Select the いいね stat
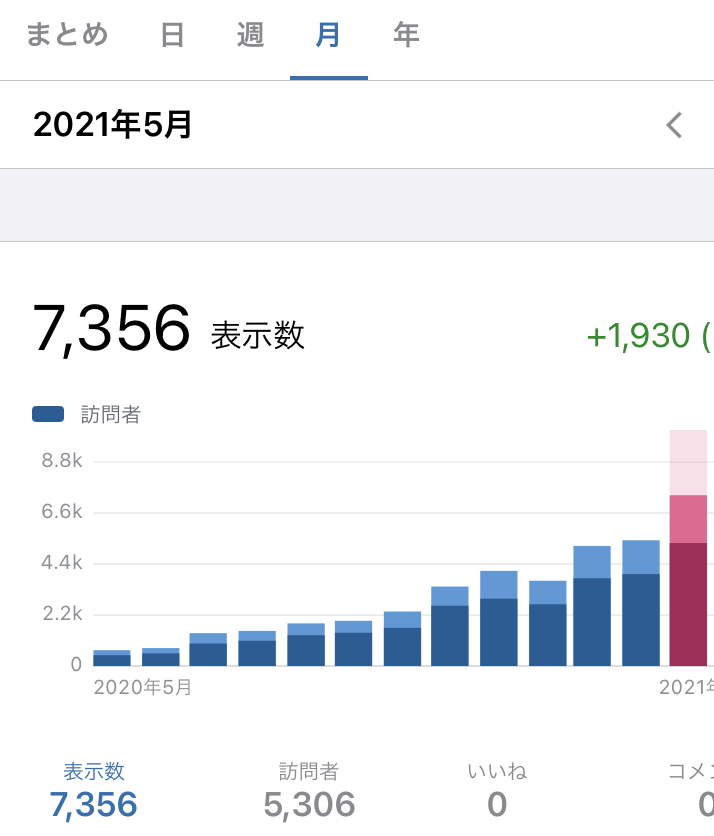 click(497, 790)
